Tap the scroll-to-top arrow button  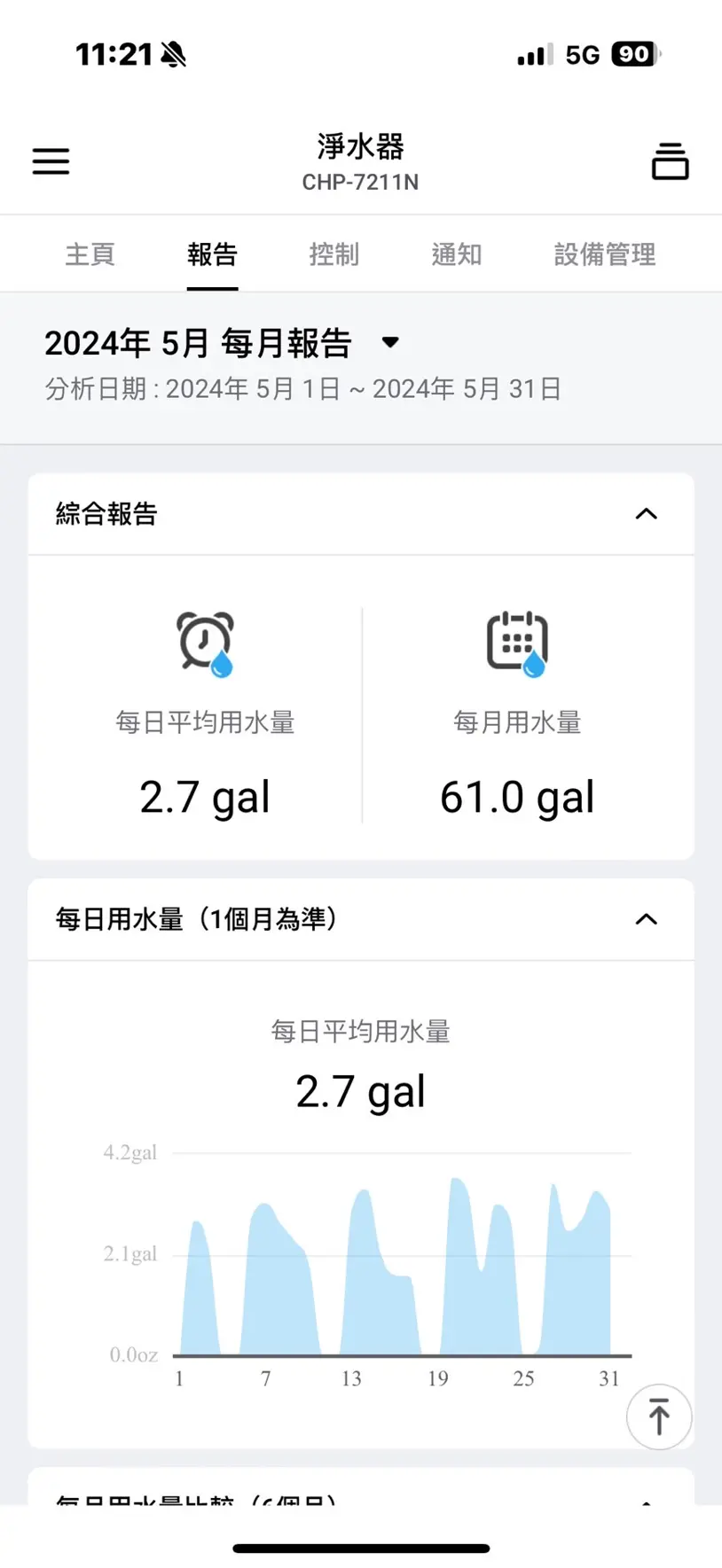coord(659,1416)
